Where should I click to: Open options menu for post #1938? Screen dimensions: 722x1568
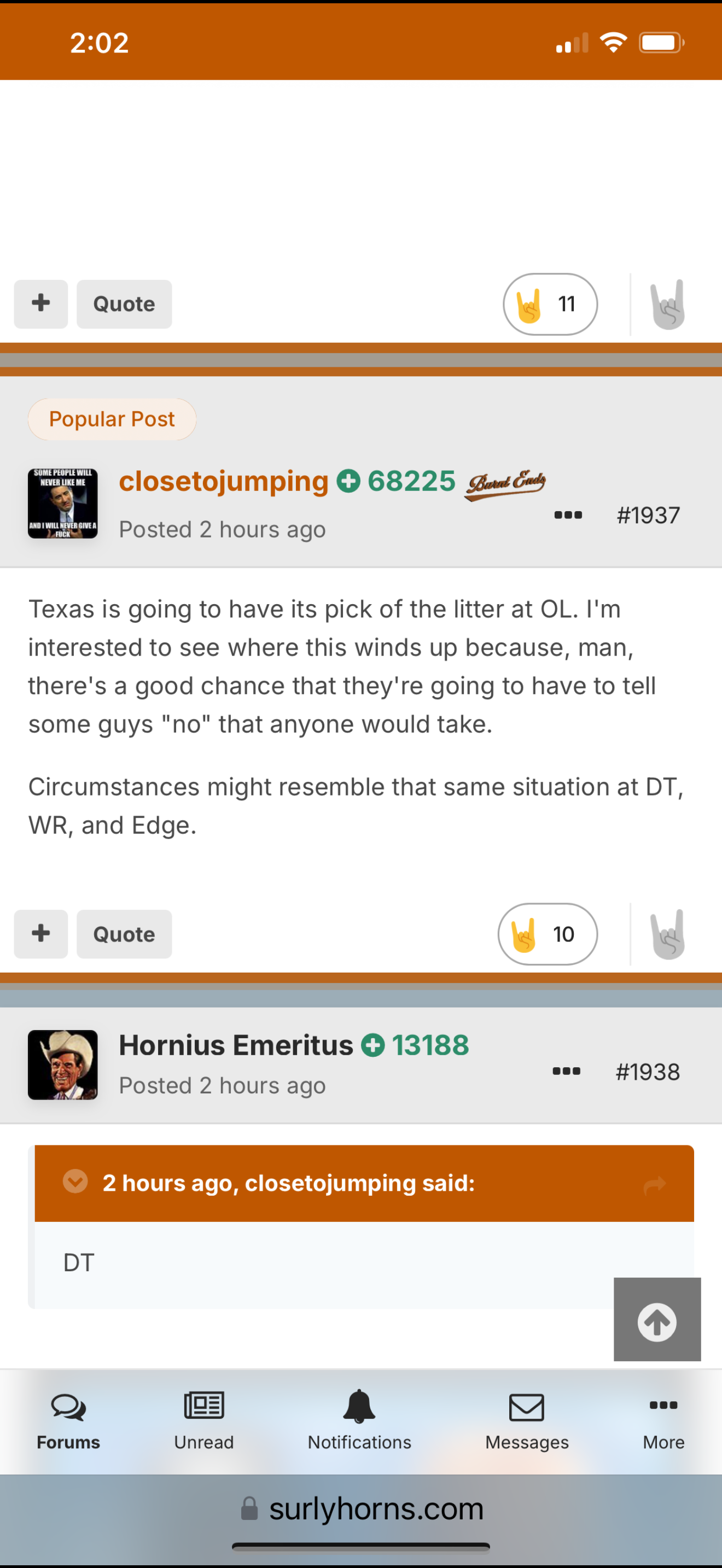click(x=566, y=1072)
